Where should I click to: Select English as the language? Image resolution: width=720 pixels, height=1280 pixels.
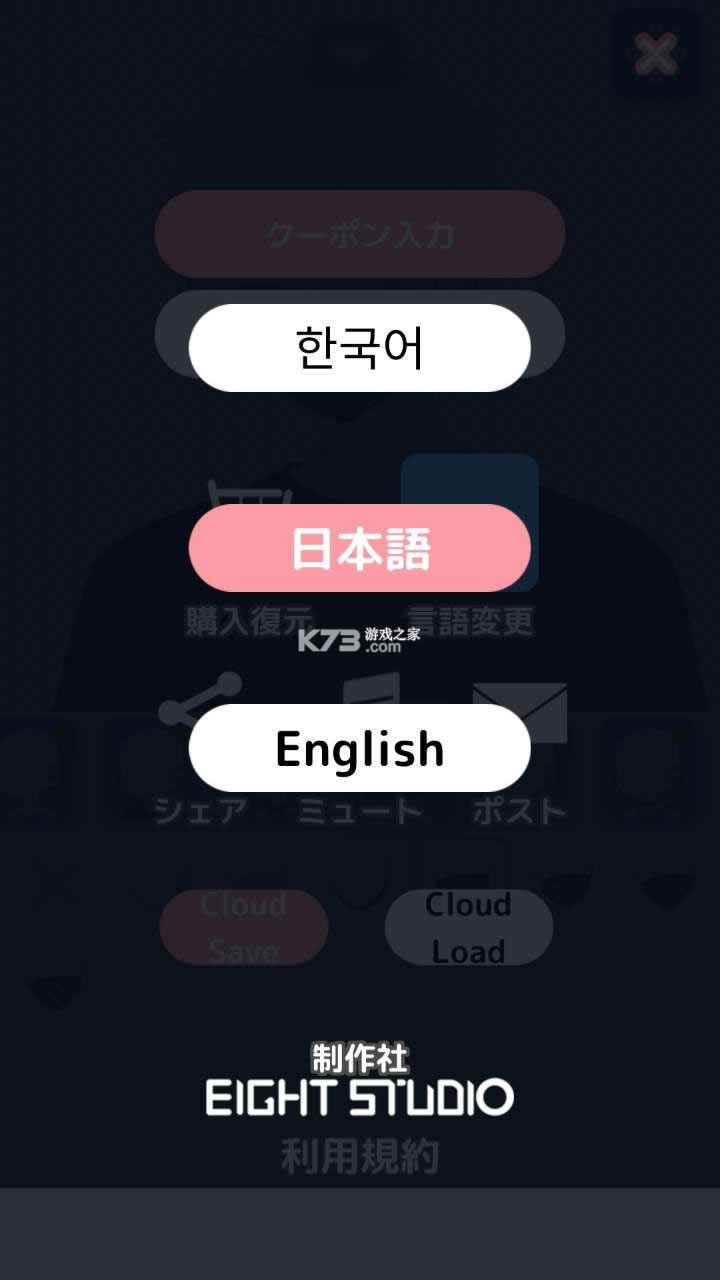pos(360,748)
